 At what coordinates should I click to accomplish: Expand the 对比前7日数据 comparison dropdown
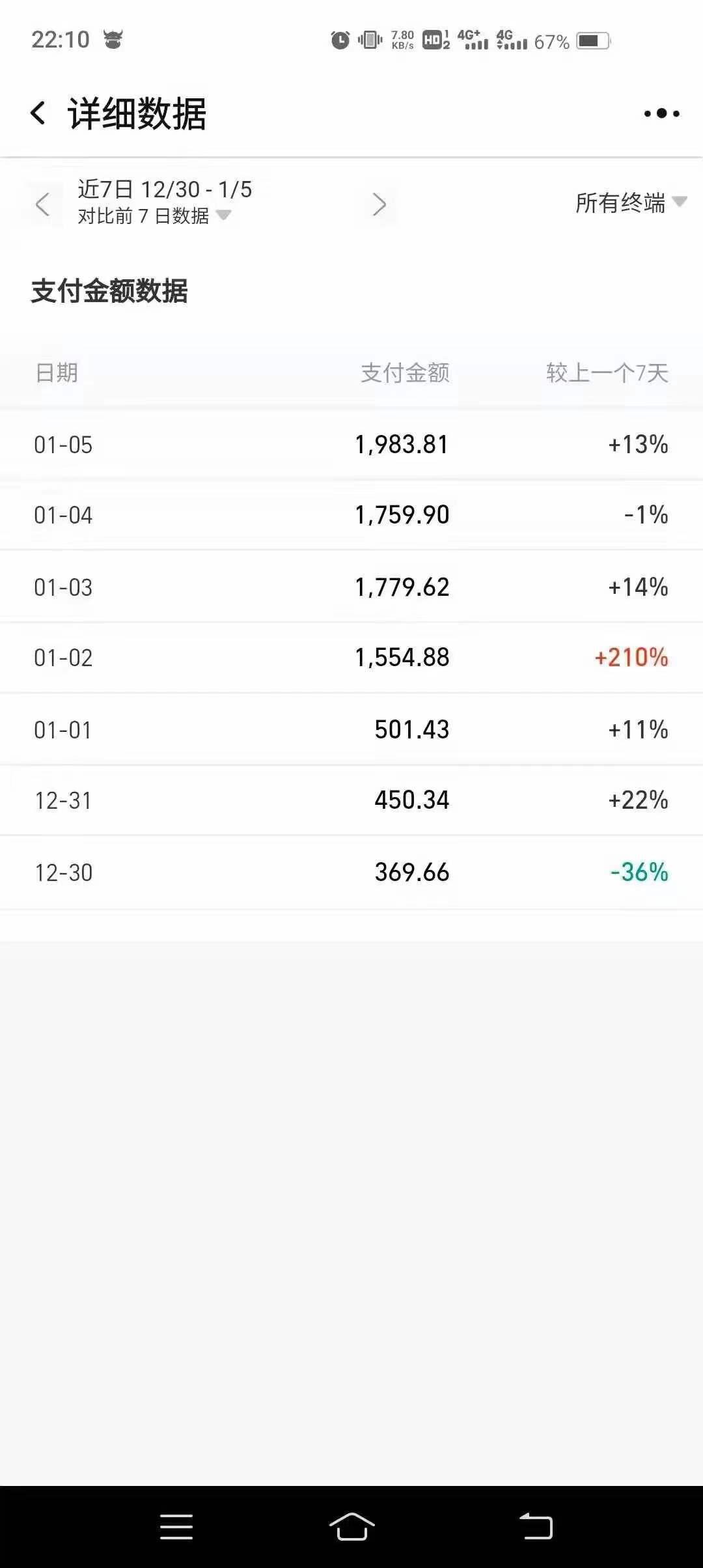(x=154, y=216)
